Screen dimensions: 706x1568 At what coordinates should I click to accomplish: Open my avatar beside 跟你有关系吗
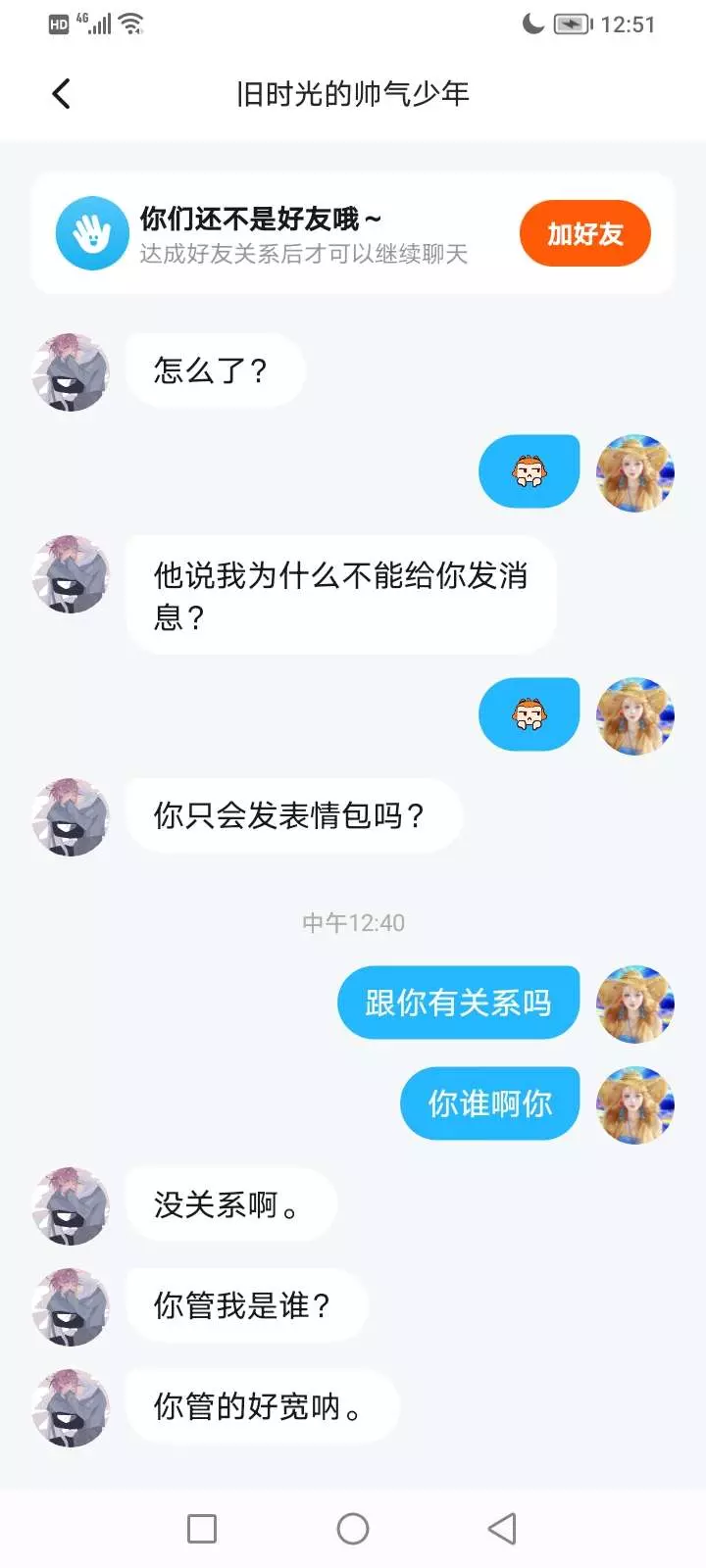tap(635, 1004)
